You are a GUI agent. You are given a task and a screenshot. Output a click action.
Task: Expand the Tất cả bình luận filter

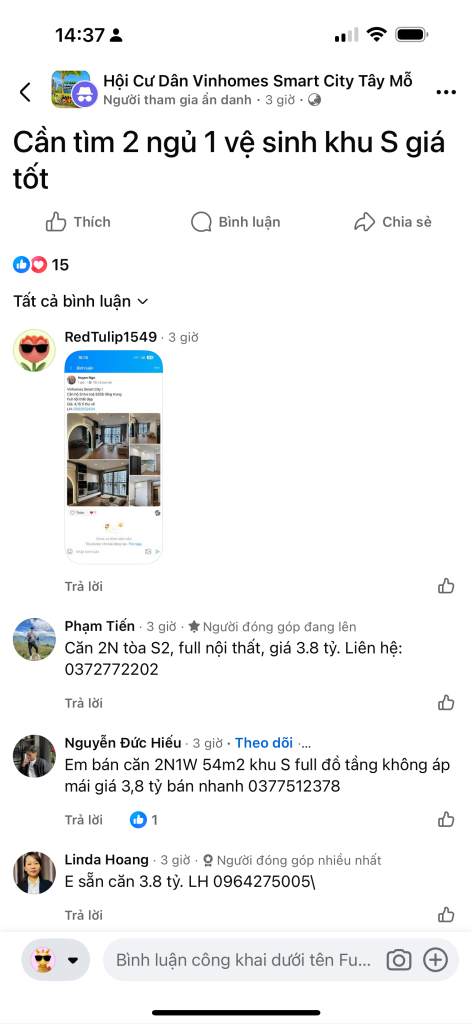click(x=81, y=301)
